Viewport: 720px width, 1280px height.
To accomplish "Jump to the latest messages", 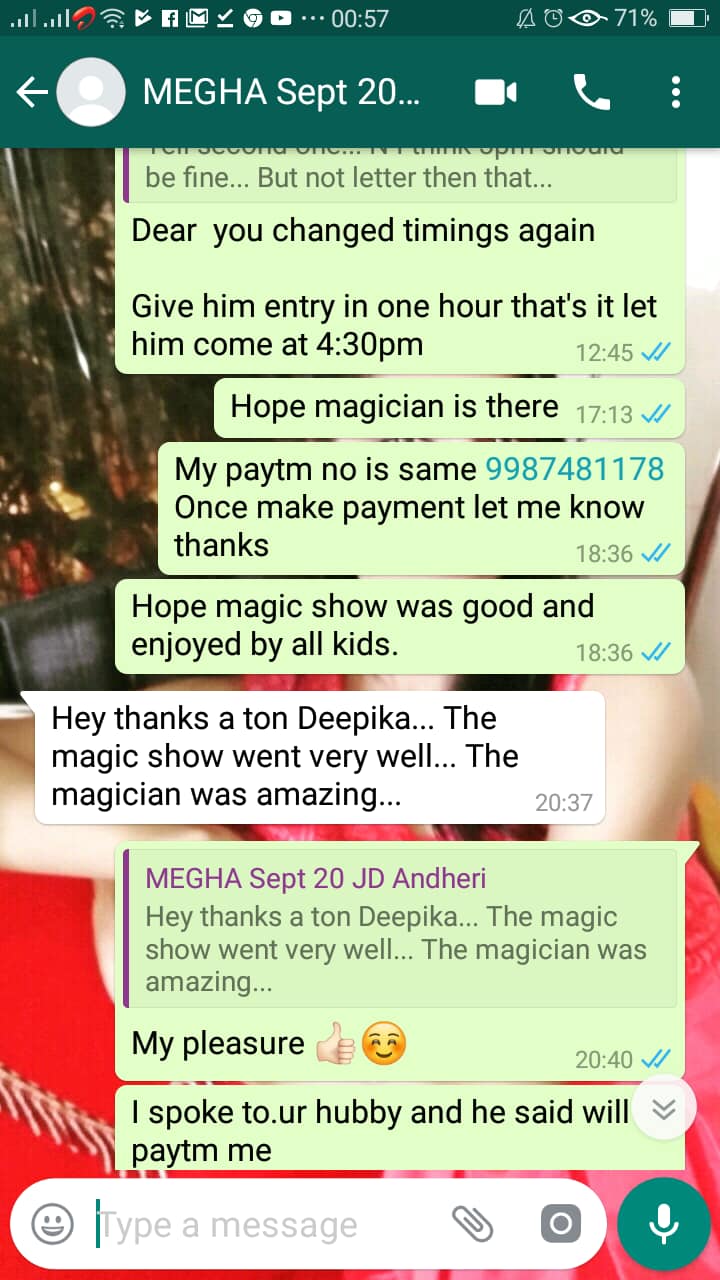I will [664, 1107].
